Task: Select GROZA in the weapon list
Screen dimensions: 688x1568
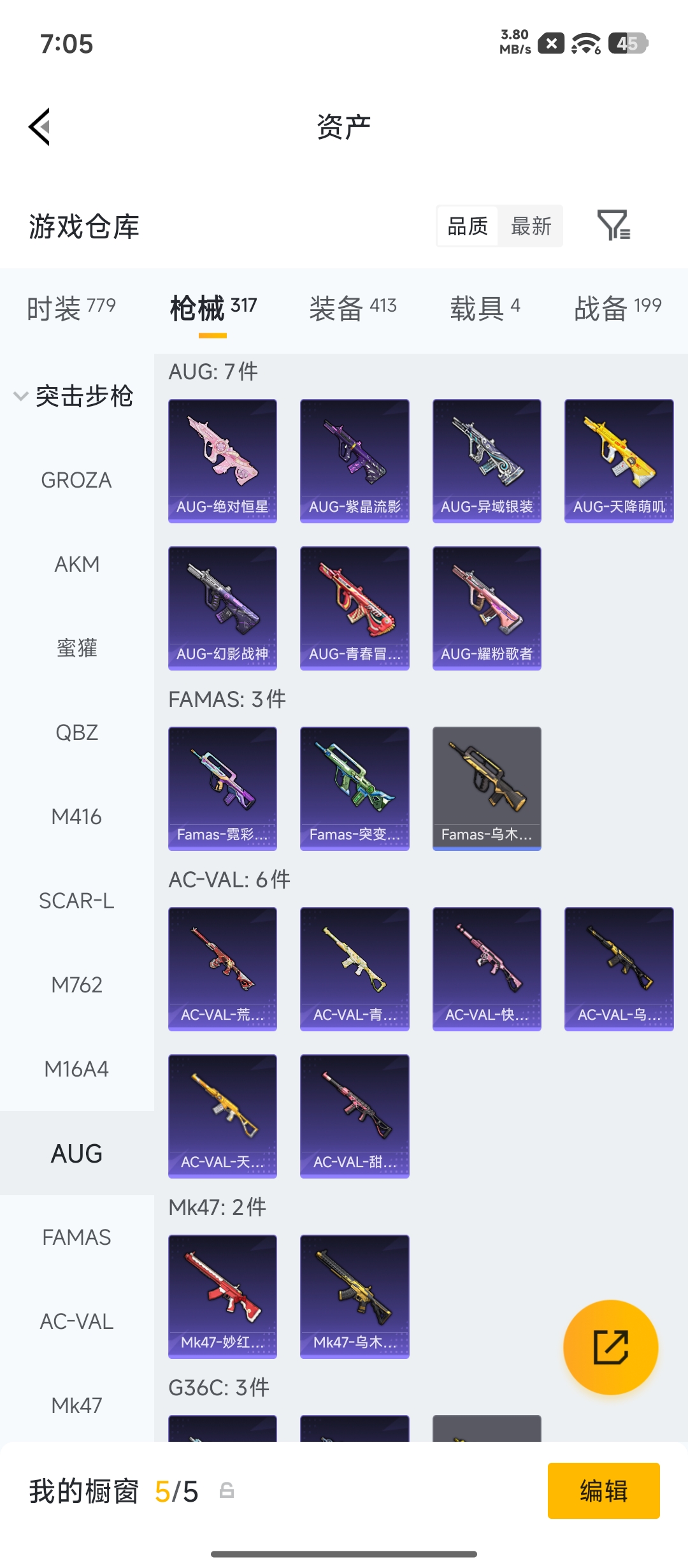Action: pos(76,480)
